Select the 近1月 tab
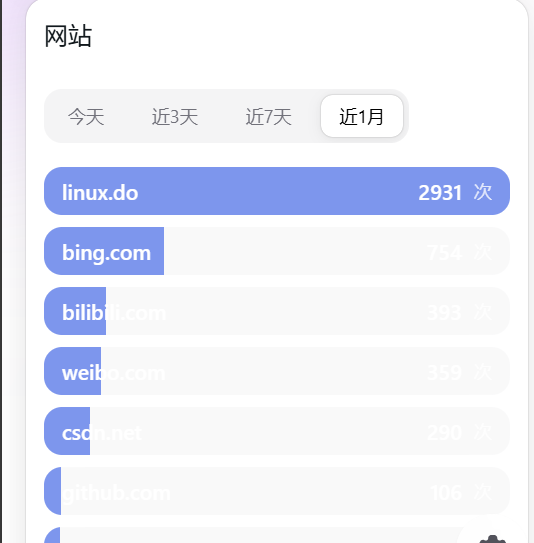 362,116
